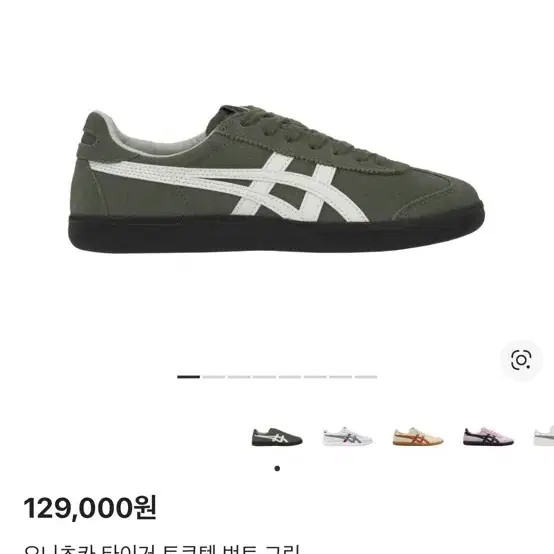Select the beige and orange colorway thumbnail

[x=418, y=436]
